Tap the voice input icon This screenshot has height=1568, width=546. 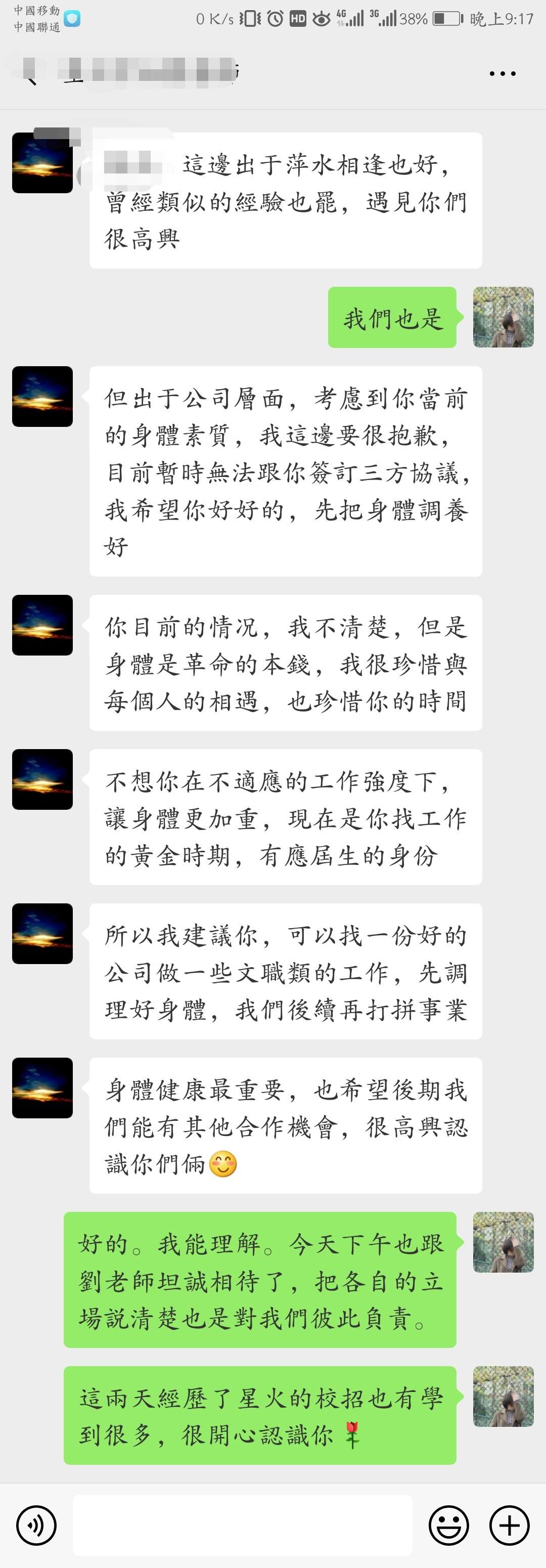[35, 1525]
